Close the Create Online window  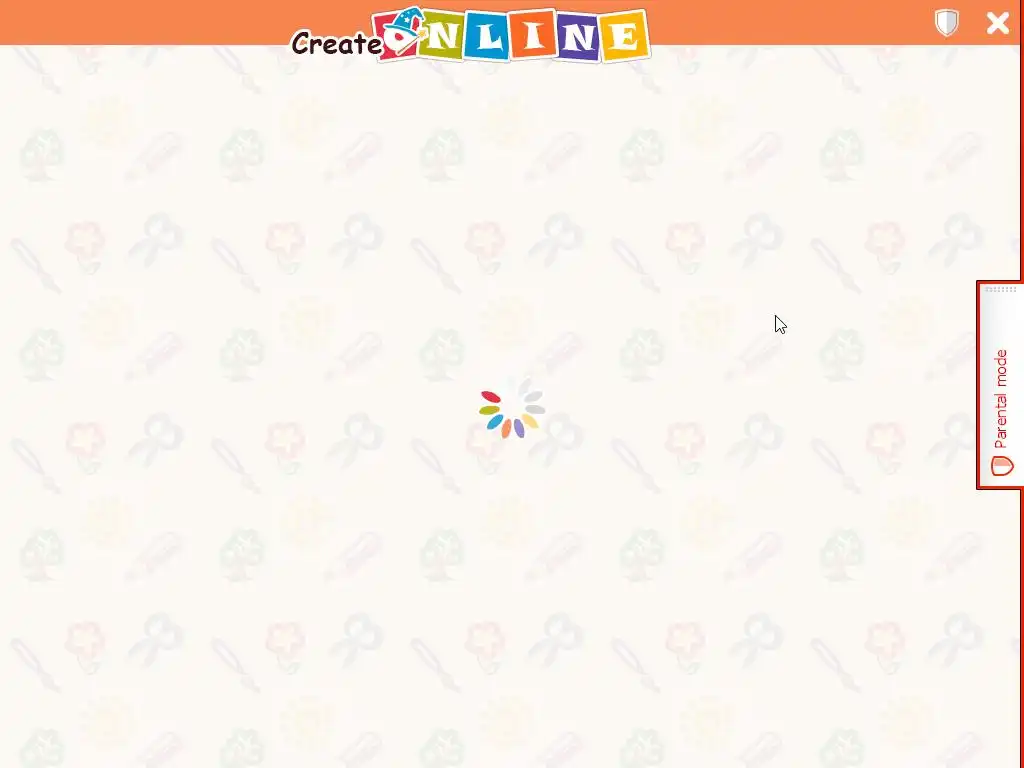(x=997, y=23)
